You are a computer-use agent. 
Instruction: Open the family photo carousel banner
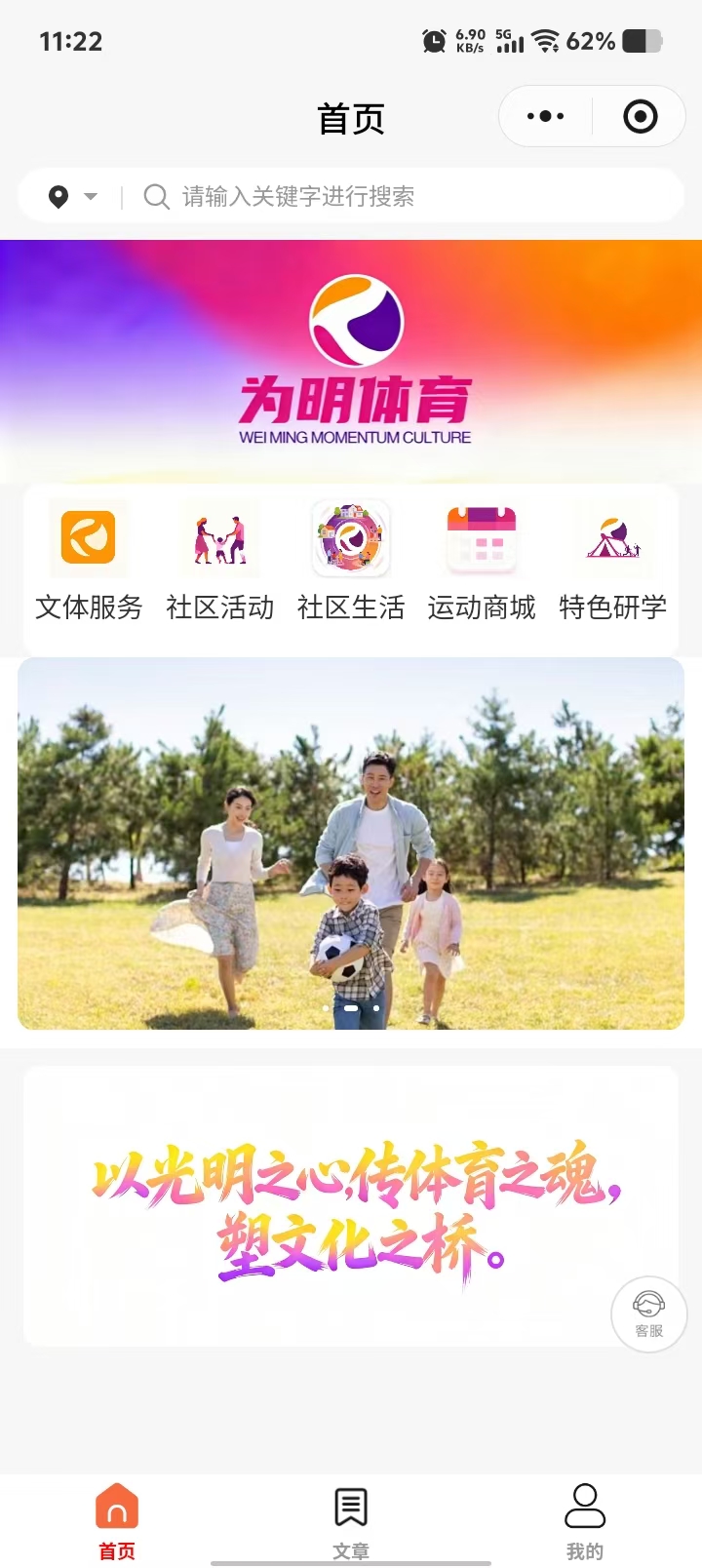tap(351, 843)
